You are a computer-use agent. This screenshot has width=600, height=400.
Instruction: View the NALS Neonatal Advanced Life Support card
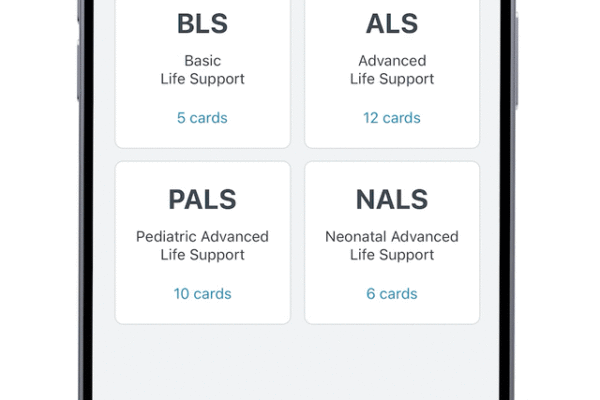click(391, 243)
